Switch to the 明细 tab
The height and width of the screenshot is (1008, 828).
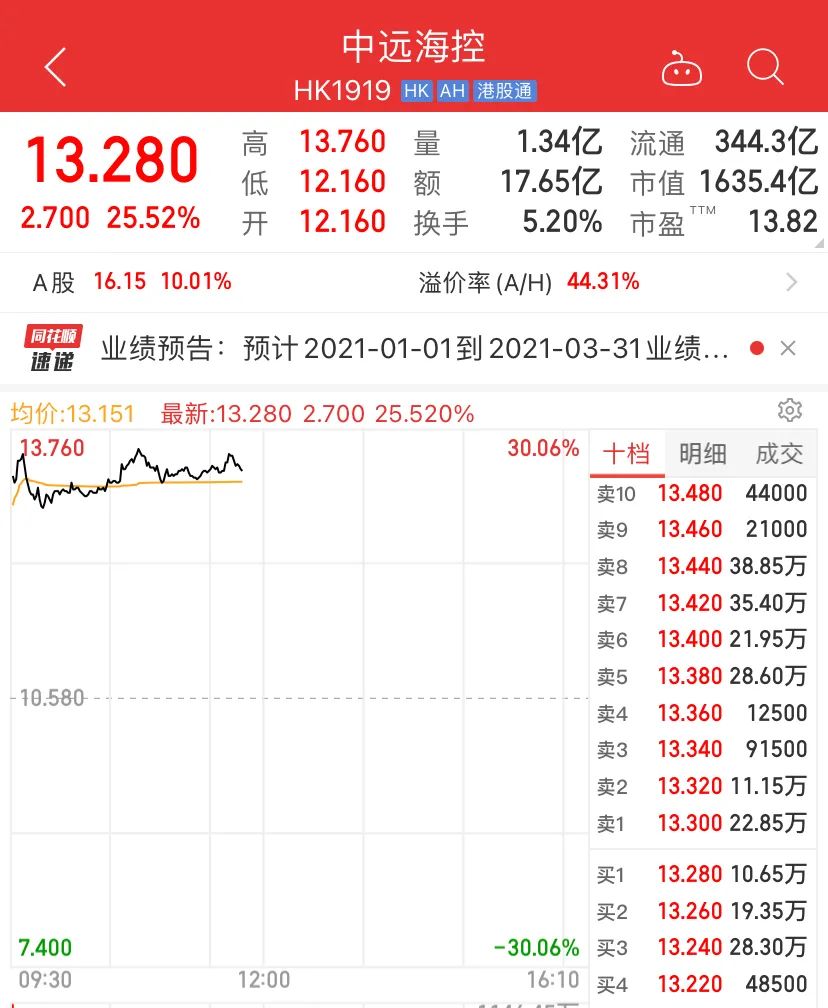[x=703, y=453]
